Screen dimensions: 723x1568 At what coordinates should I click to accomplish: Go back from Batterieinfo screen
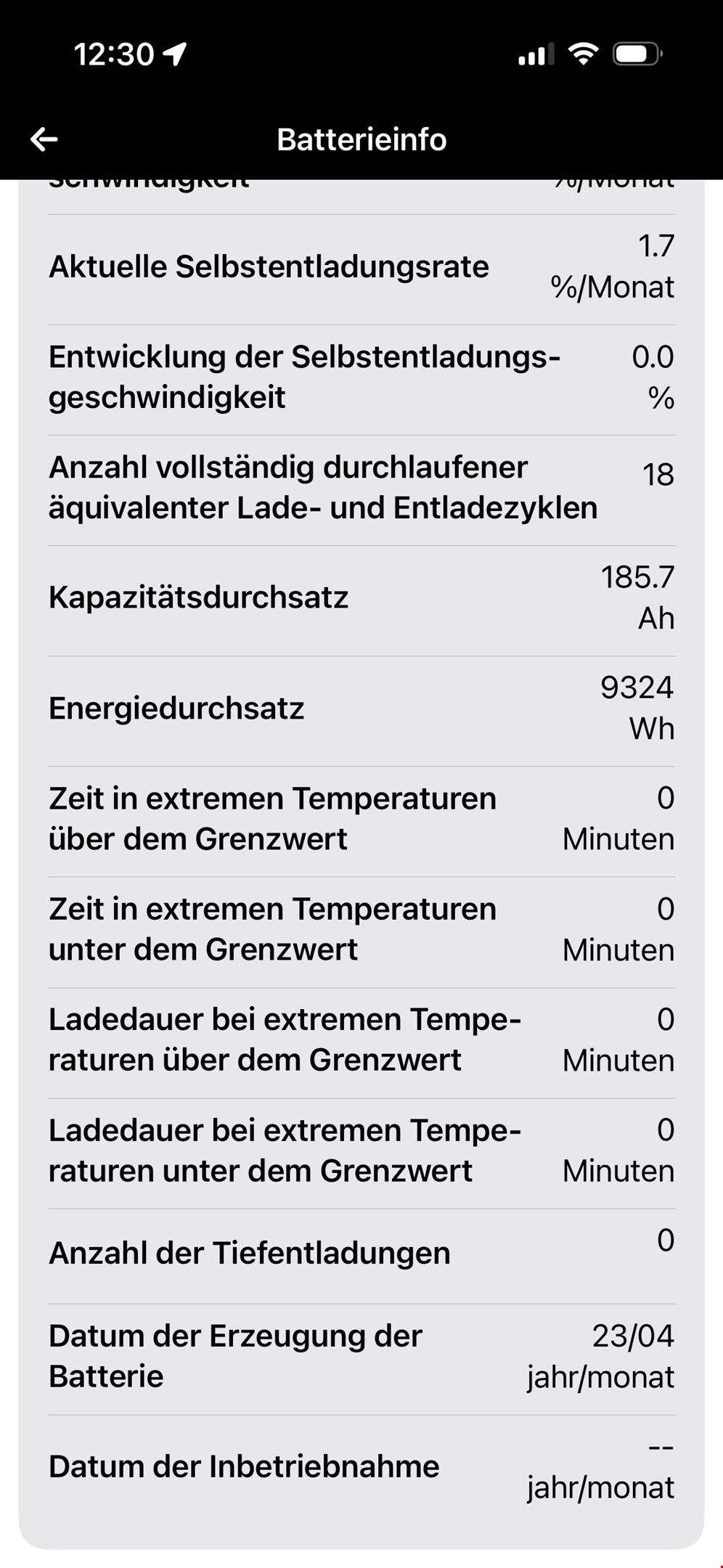pos(44,139)
